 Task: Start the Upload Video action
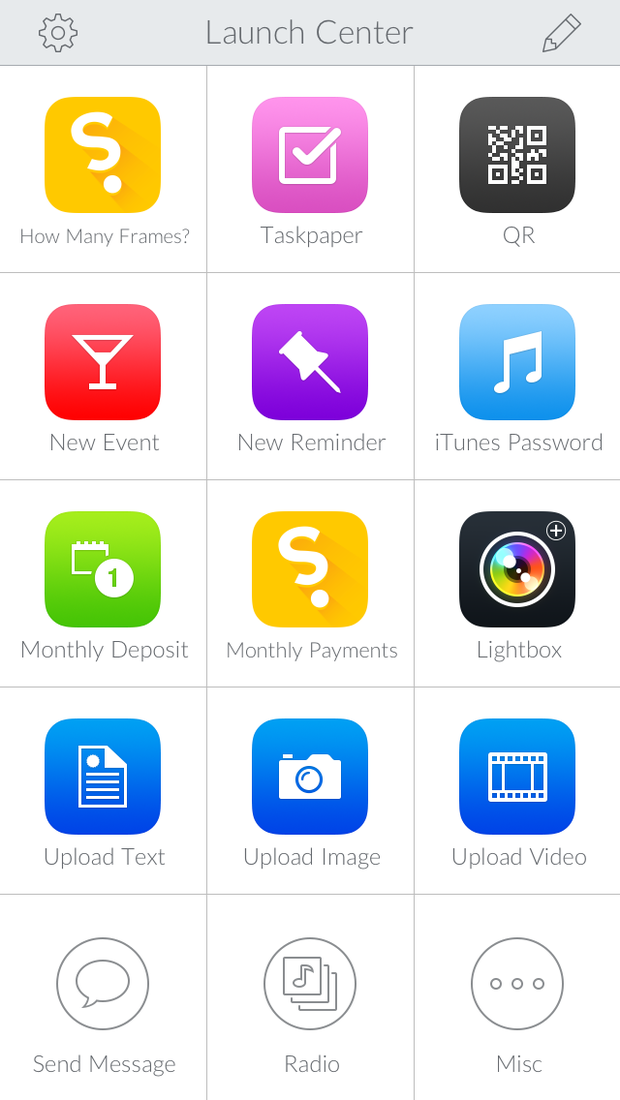[x=517, y=776]
